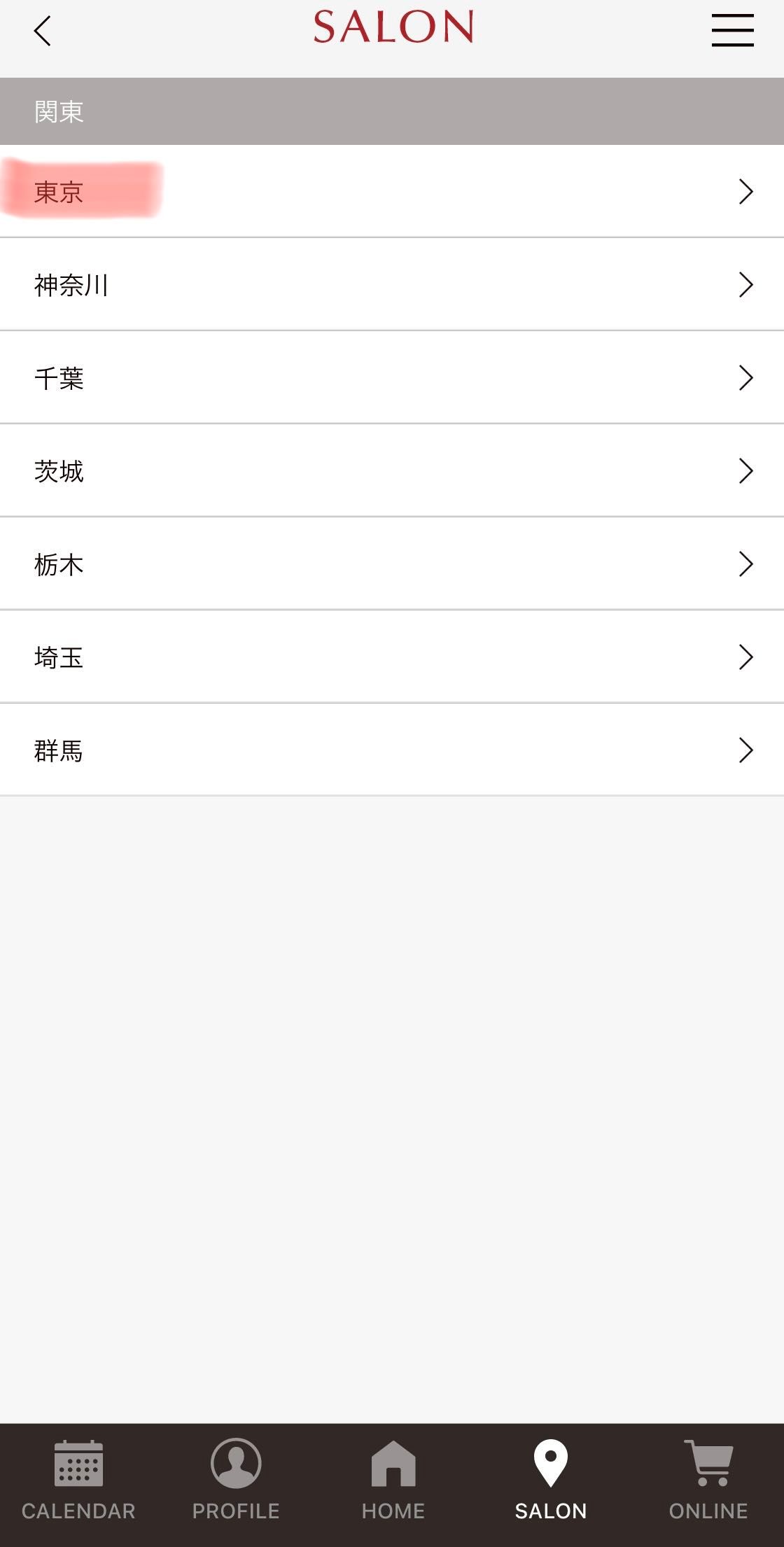The height and width of the screenshot is (1547, 784).
Task: Choose 千葉 from the list
Action: (x=392, y=378)
